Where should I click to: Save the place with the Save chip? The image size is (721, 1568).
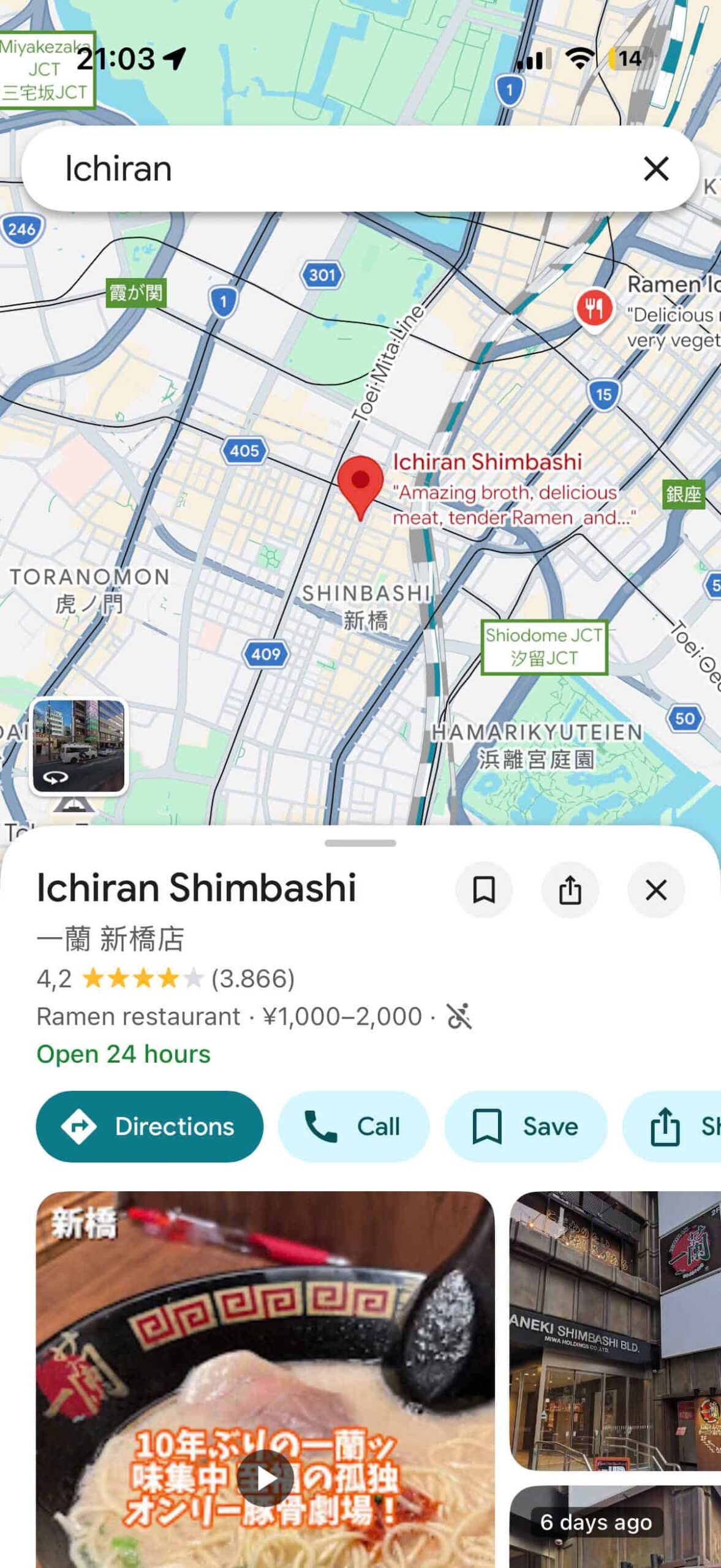[526, 1126]
